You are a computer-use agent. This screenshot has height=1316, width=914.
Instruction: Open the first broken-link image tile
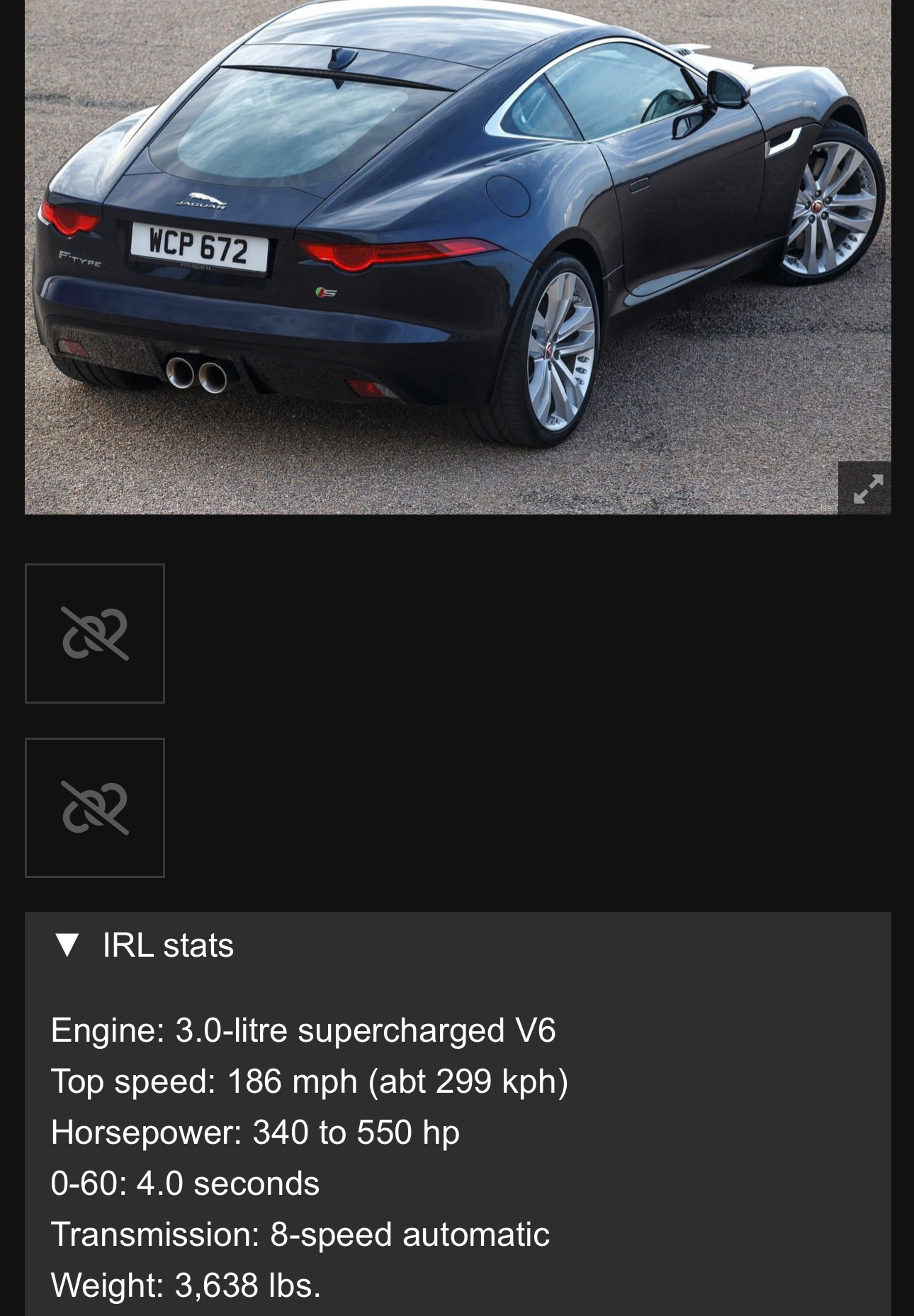coord(95,634)
